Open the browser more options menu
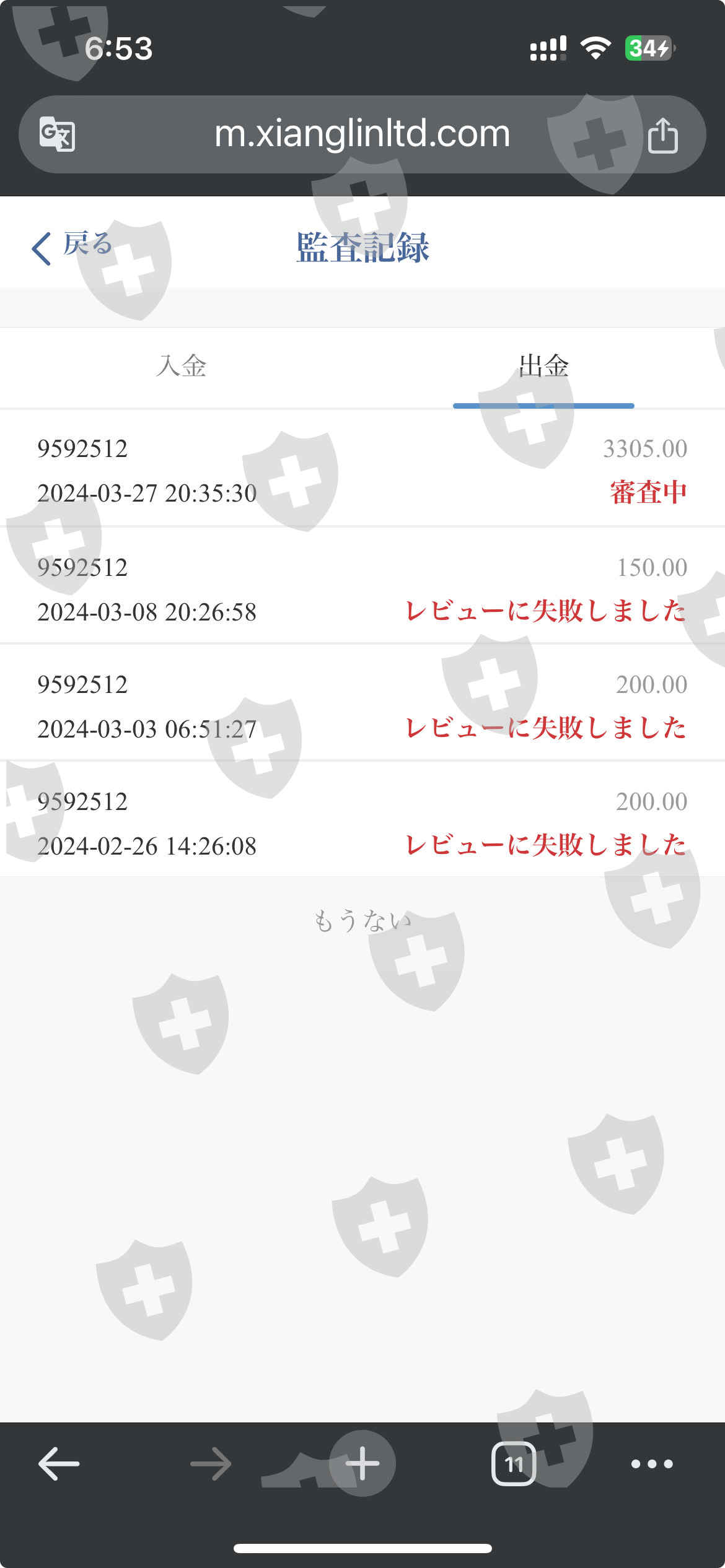725x1568 pixels. 651,1464
